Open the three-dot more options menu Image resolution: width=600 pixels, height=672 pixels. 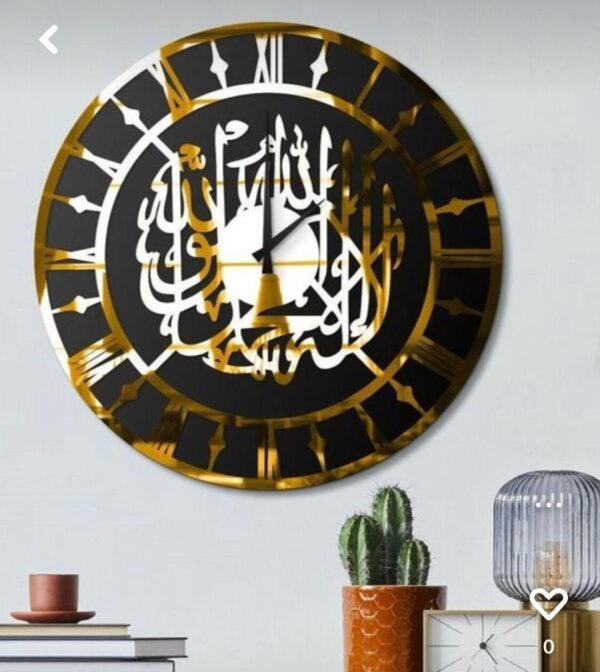[548, 504]
